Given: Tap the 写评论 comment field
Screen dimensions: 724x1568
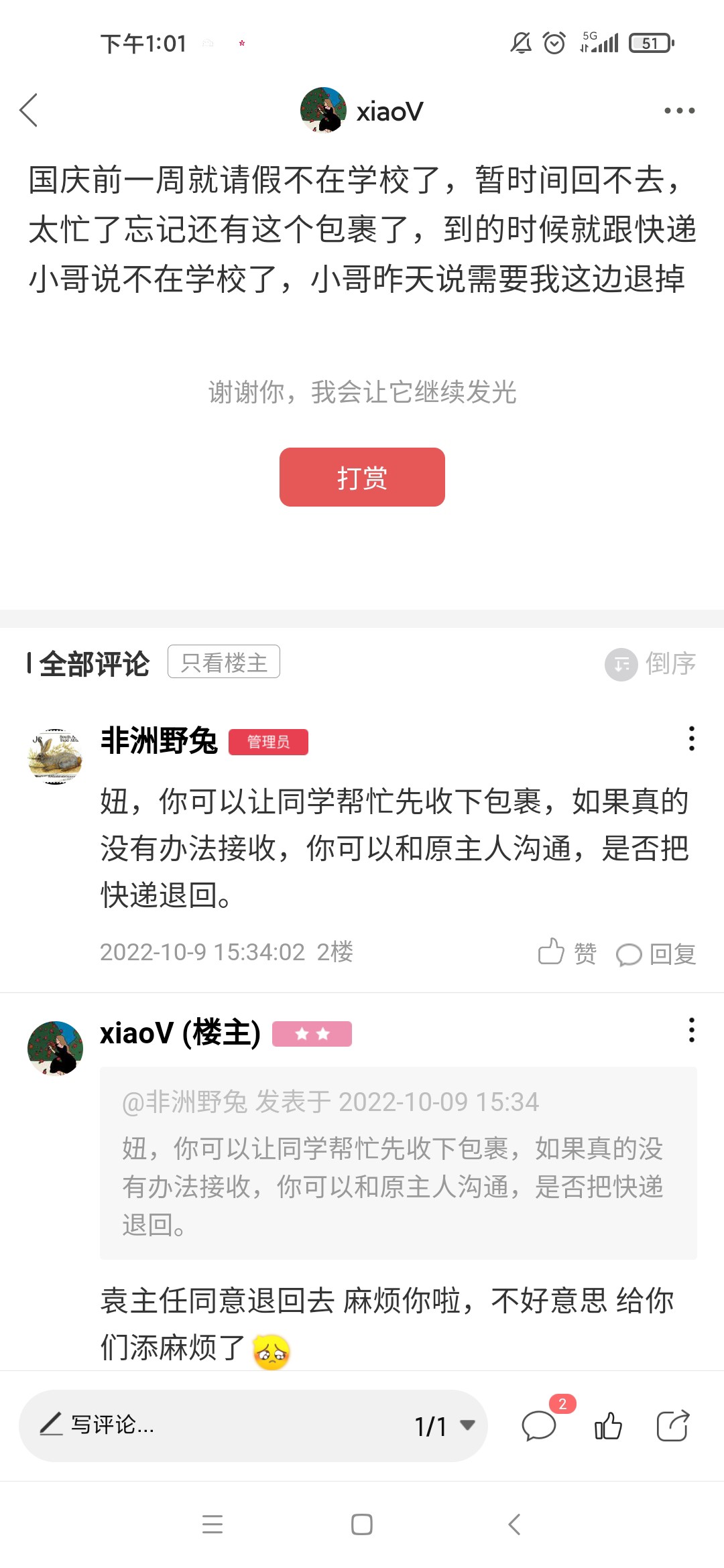Looking at the screenshot, I should pyautogui.click(x=201, y=1425).
